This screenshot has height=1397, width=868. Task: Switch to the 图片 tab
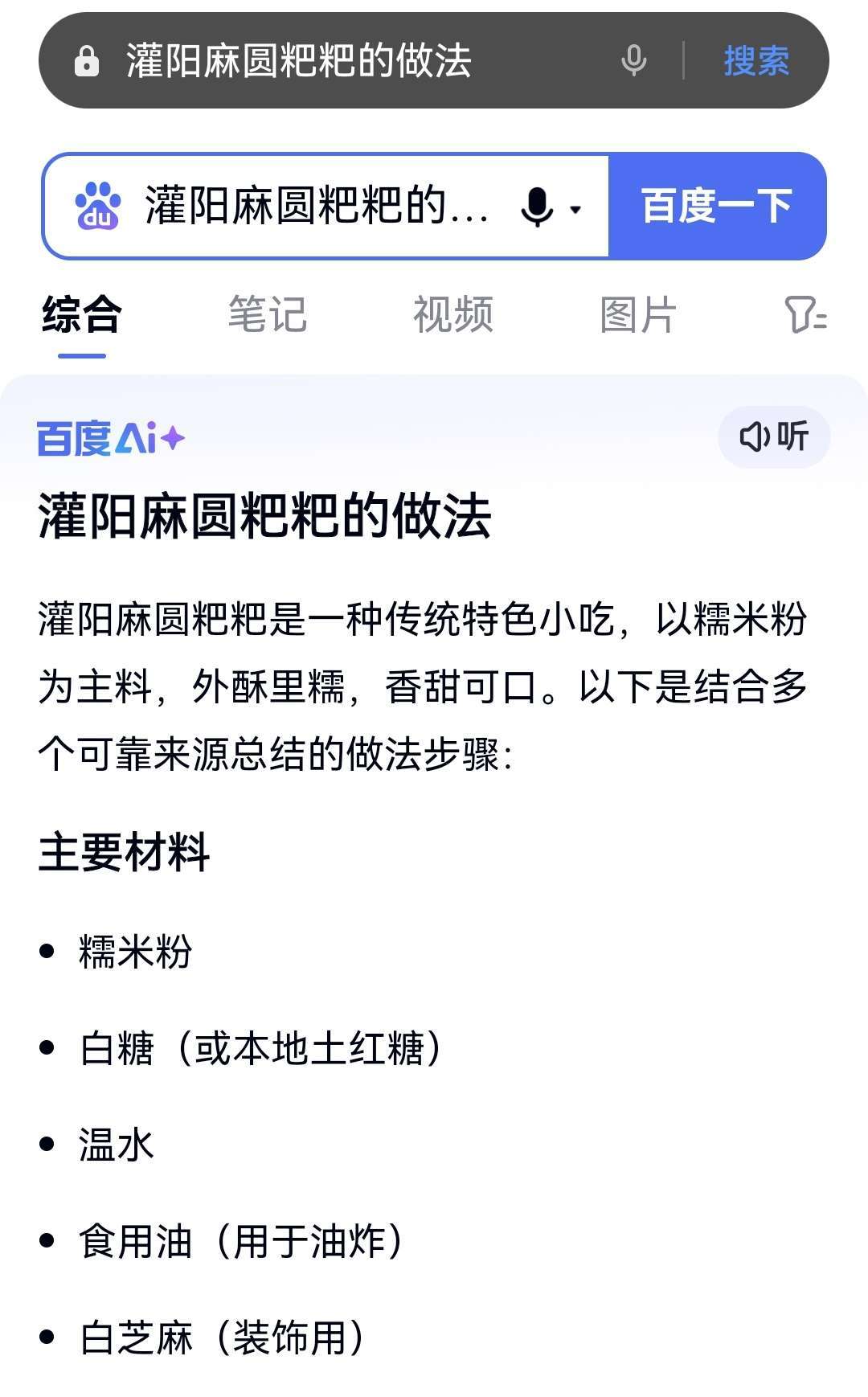[638, 313]
